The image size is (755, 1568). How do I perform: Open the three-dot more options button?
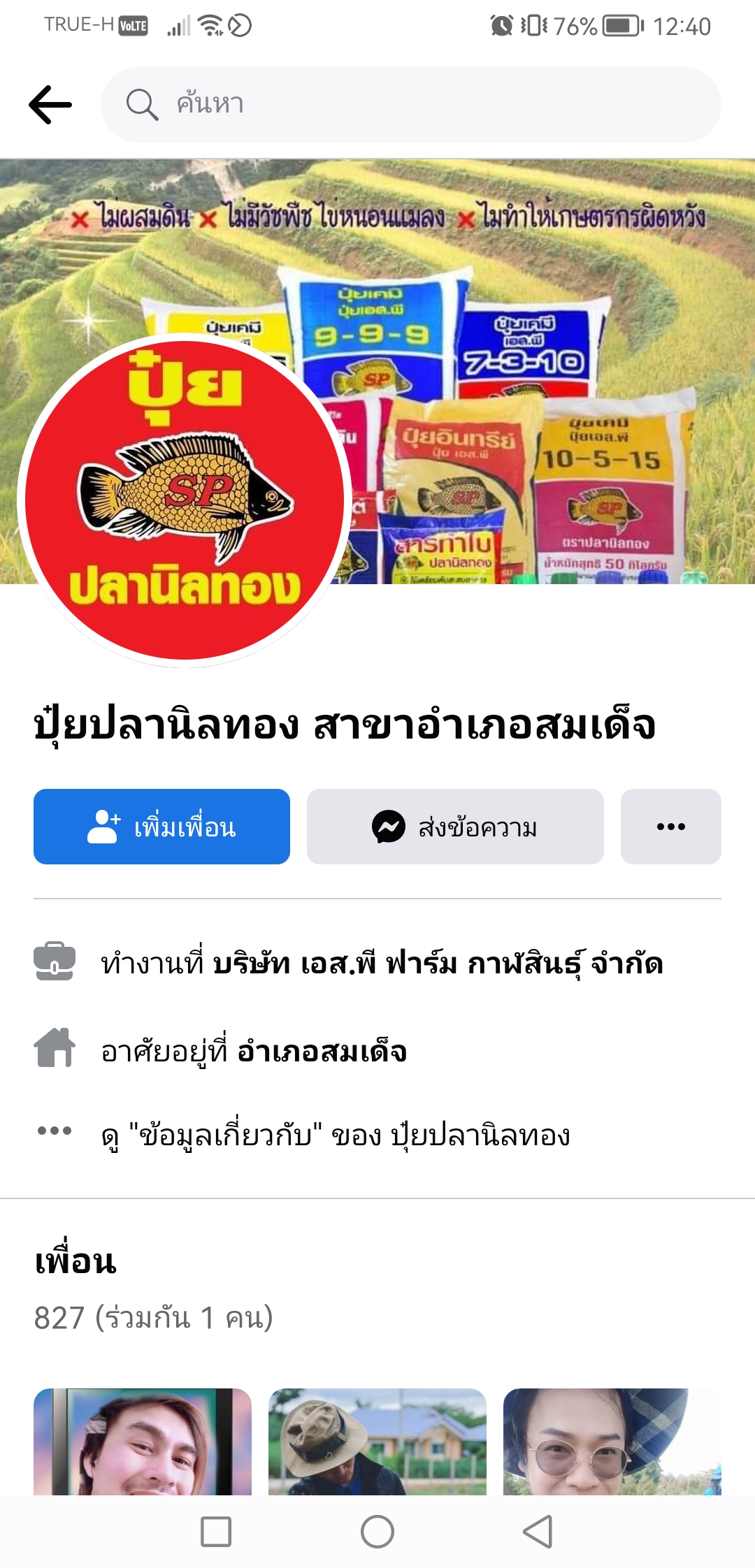pyautogui.click(x=670, y=827)
